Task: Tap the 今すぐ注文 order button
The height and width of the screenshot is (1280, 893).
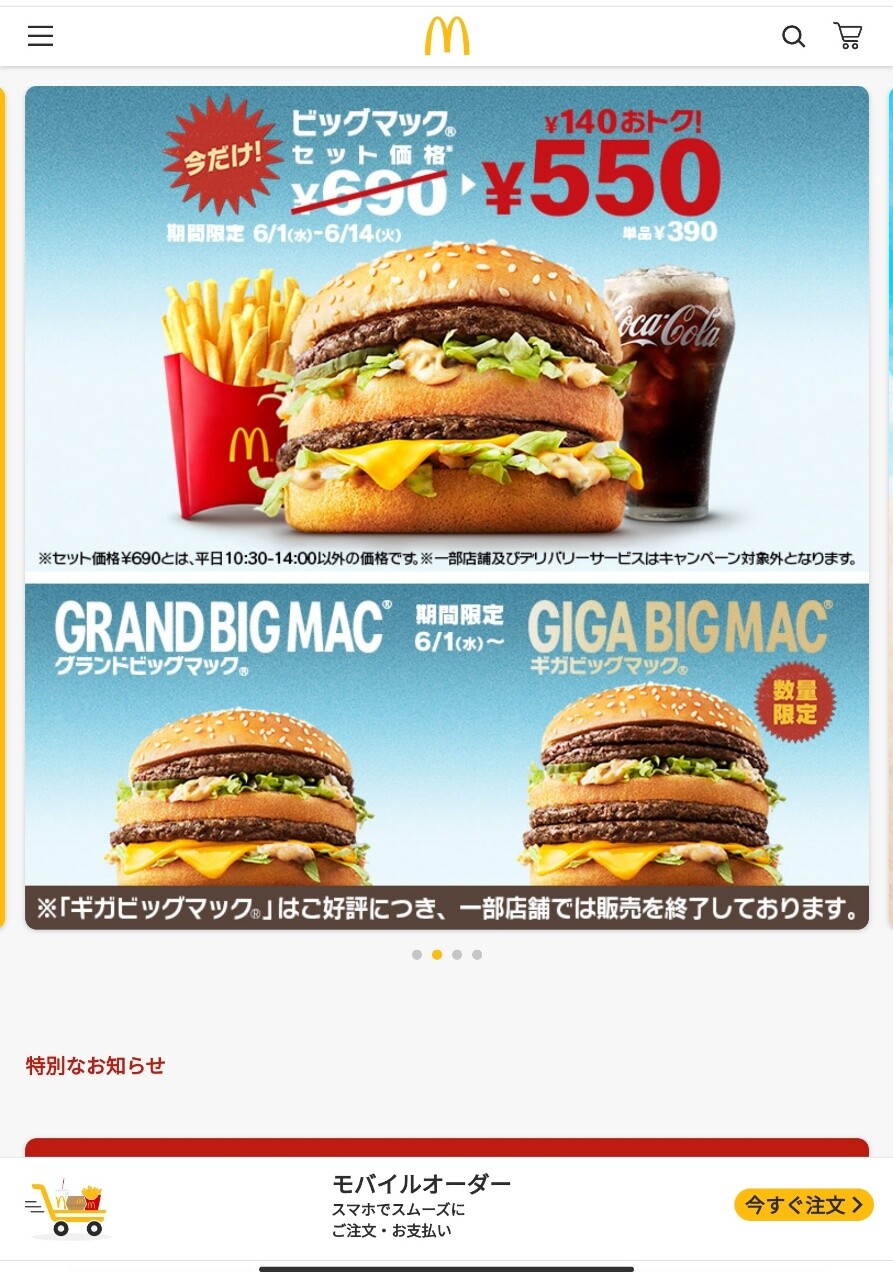Action: 803,1205
